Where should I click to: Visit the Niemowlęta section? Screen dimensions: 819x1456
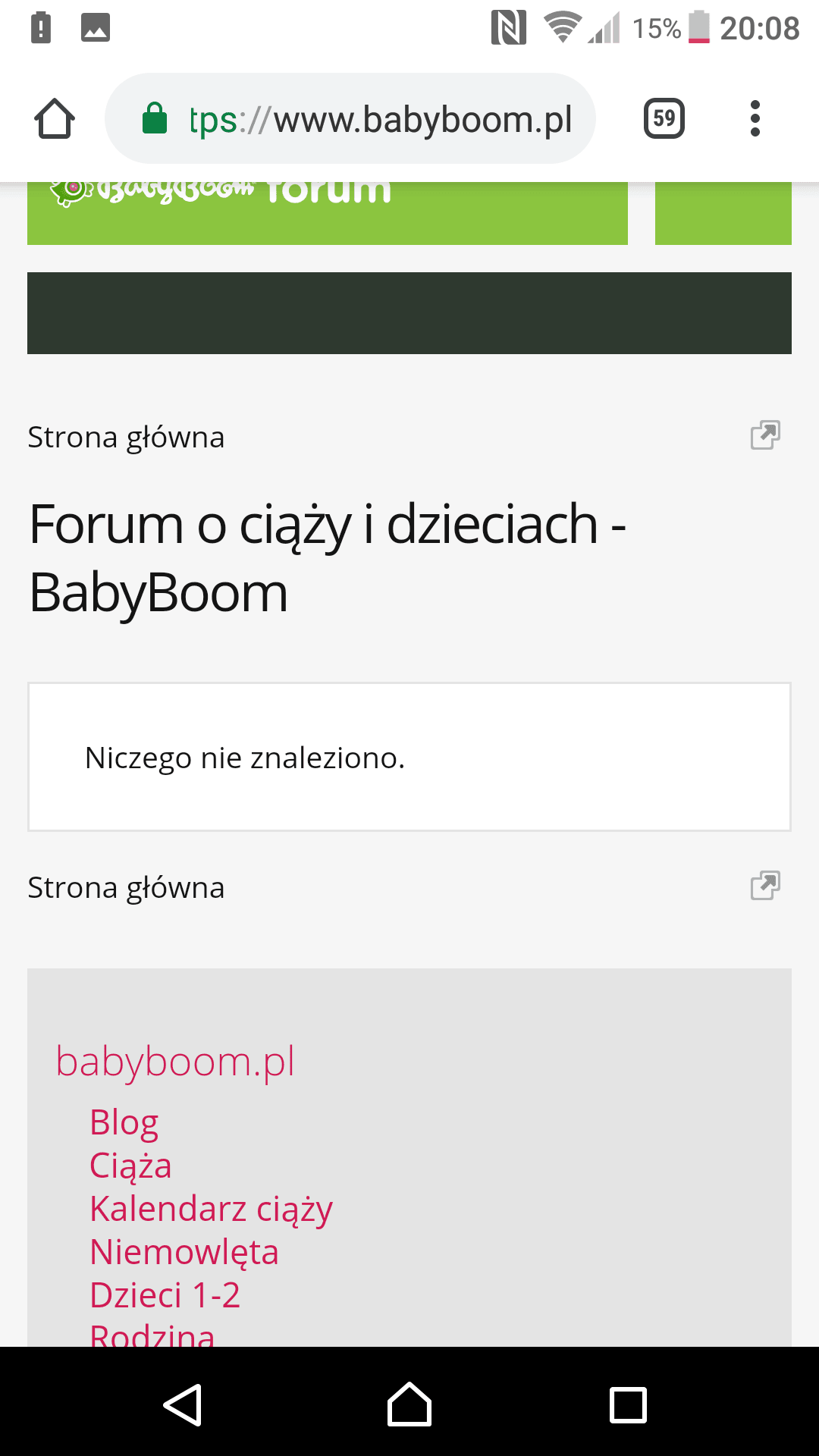184,1252
